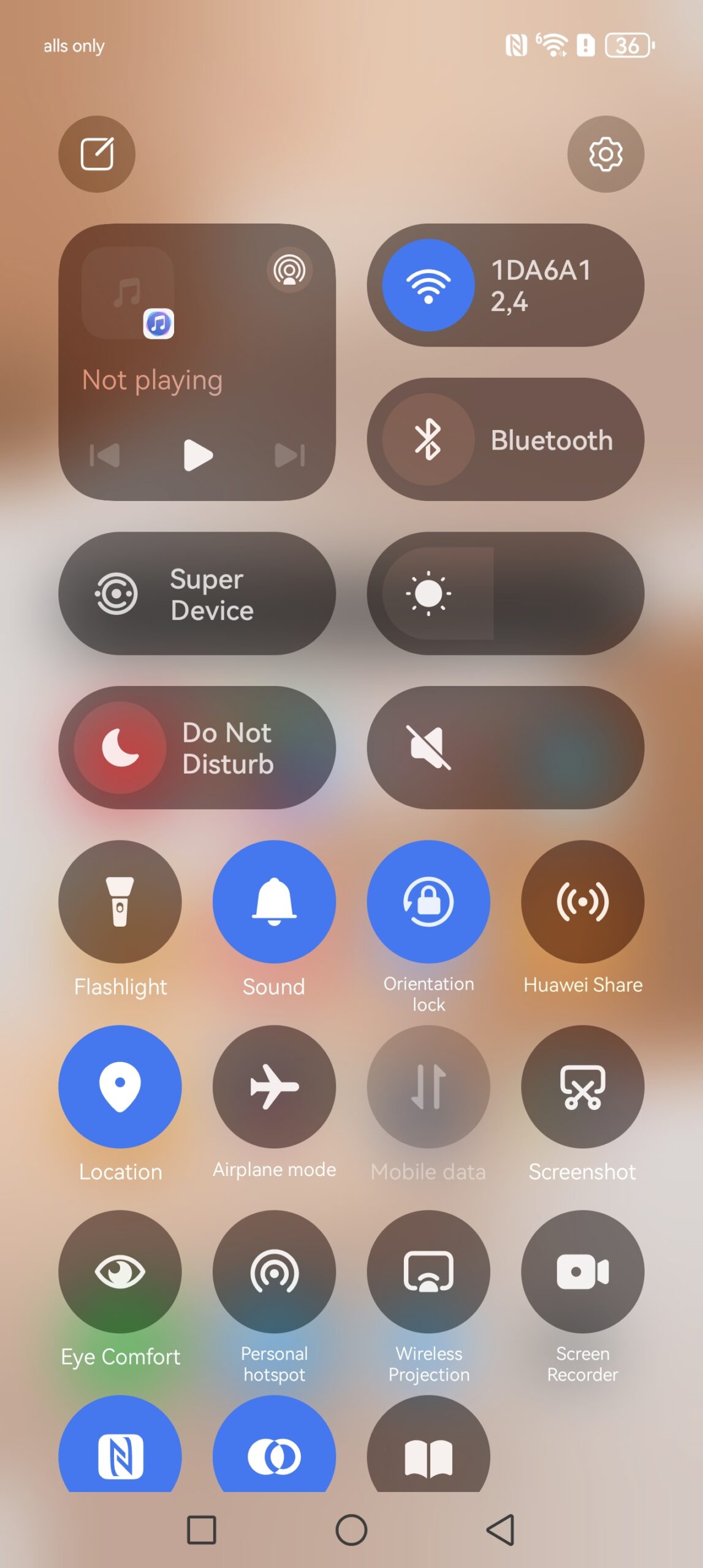
Task: Start Wireless Projection
Action: 428,1272
